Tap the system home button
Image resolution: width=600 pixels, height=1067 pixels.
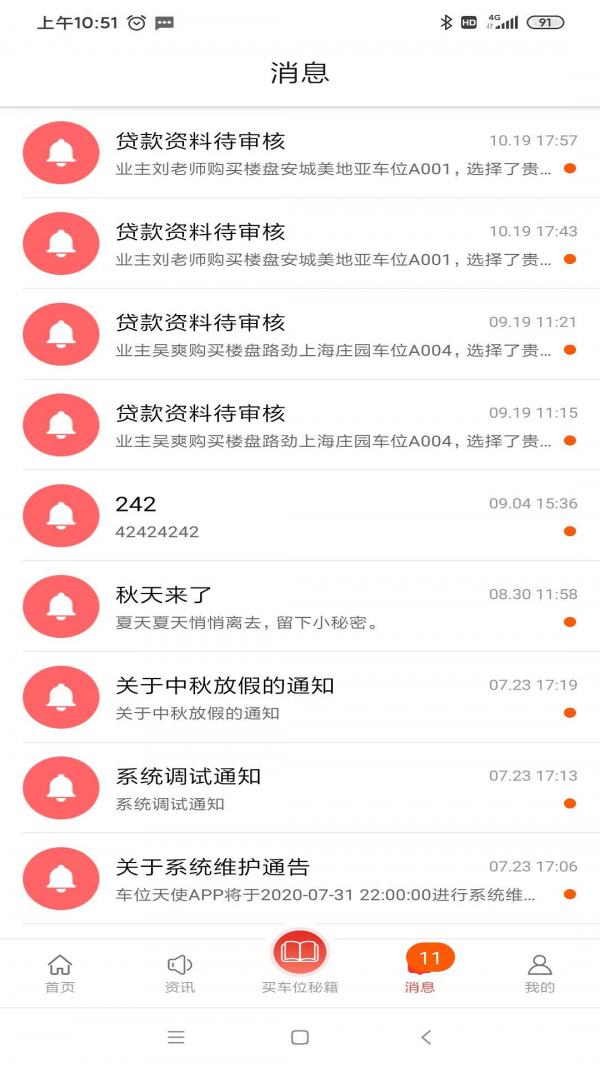(x=300, y=1037)
